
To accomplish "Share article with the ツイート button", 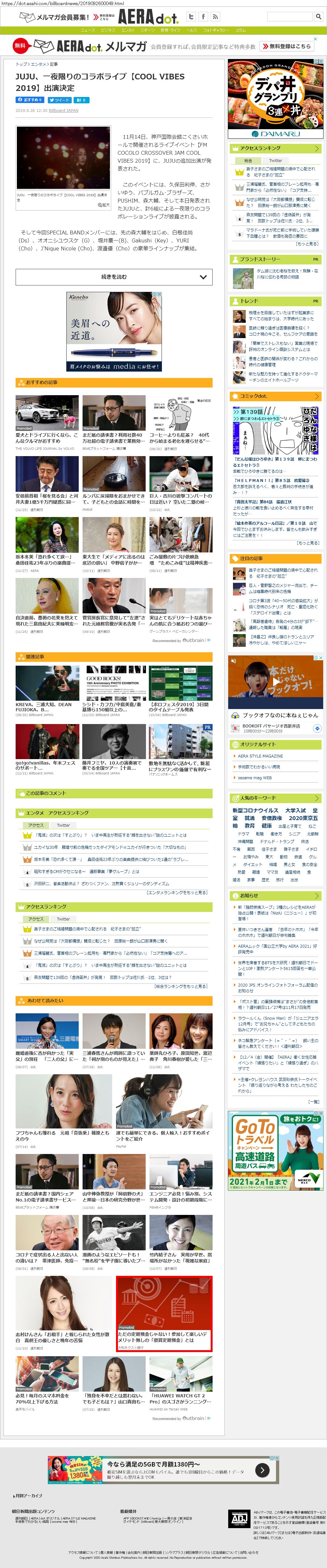I will click(x=59, y=100).
